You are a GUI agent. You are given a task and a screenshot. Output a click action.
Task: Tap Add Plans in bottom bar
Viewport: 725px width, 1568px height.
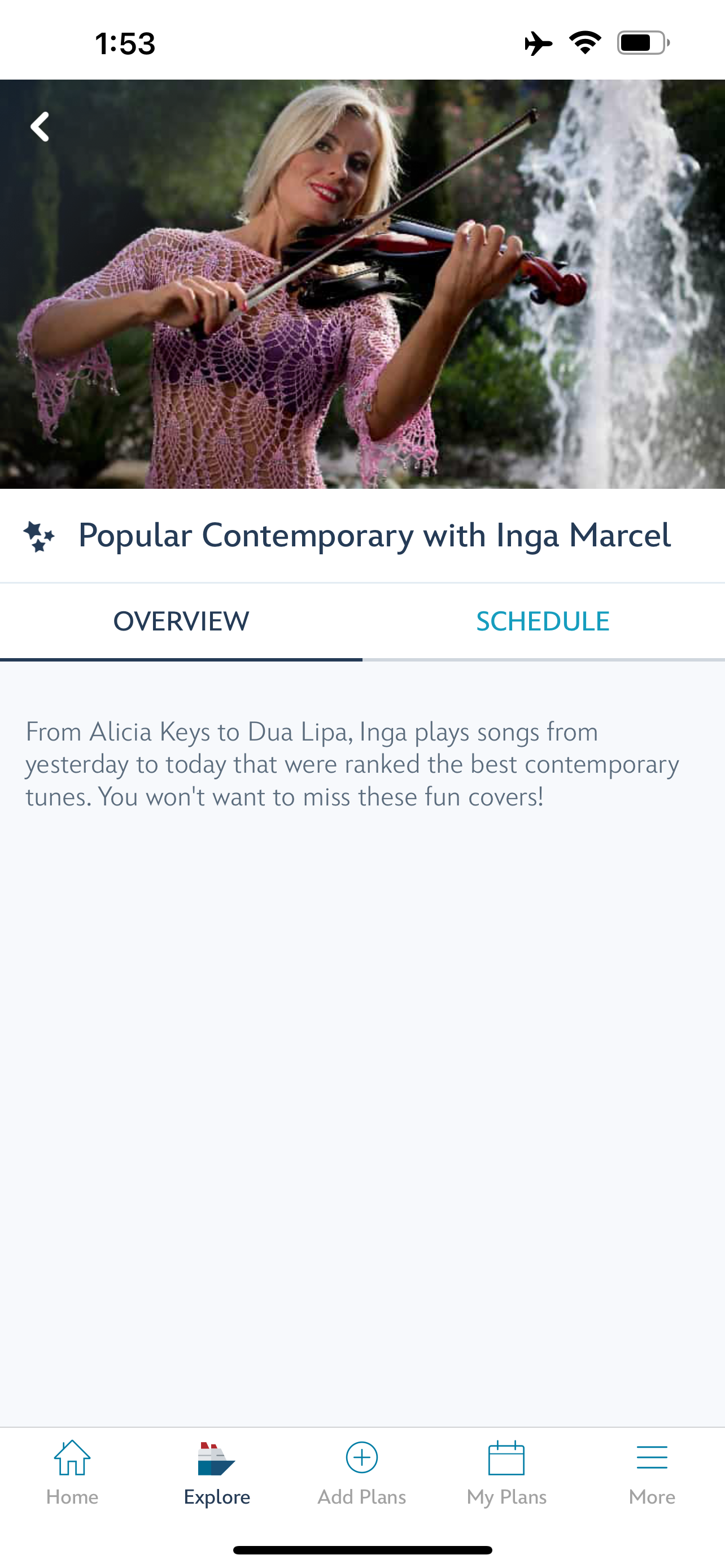361,1472
